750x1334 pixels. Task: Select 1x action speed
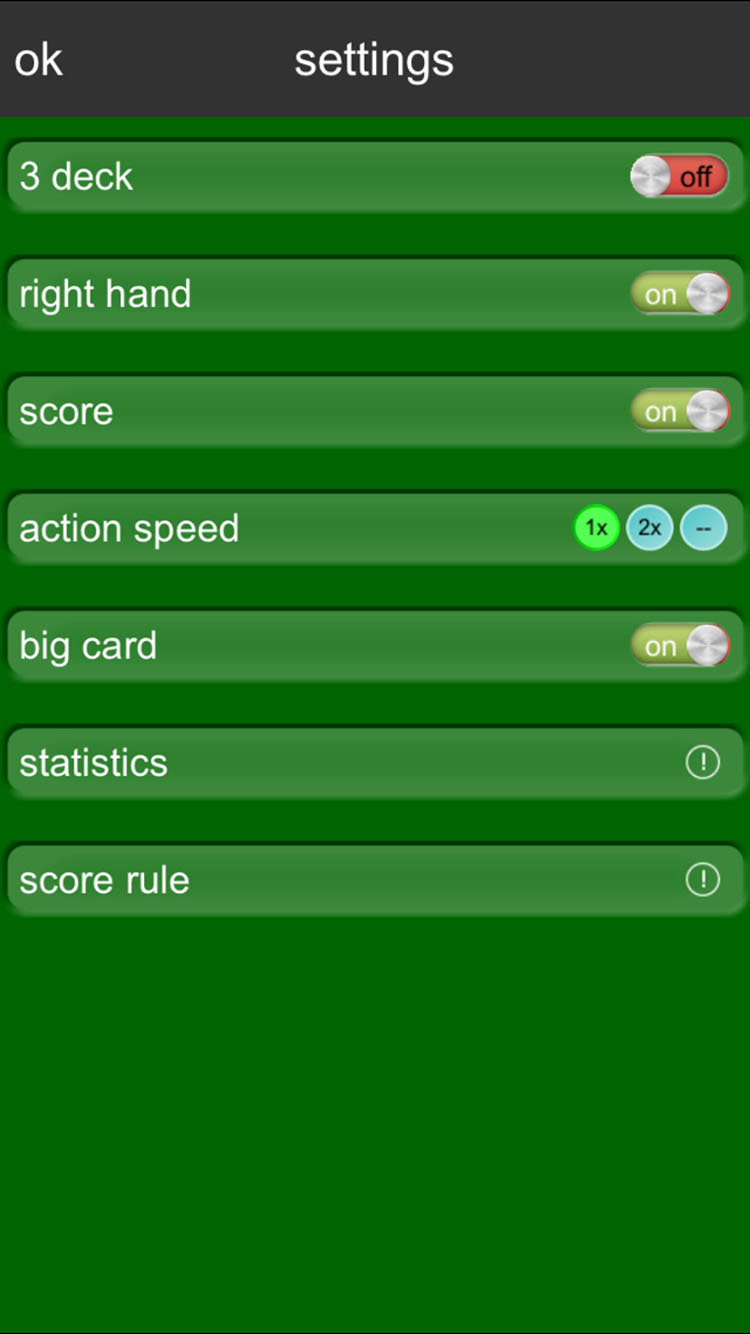(597, 528)
